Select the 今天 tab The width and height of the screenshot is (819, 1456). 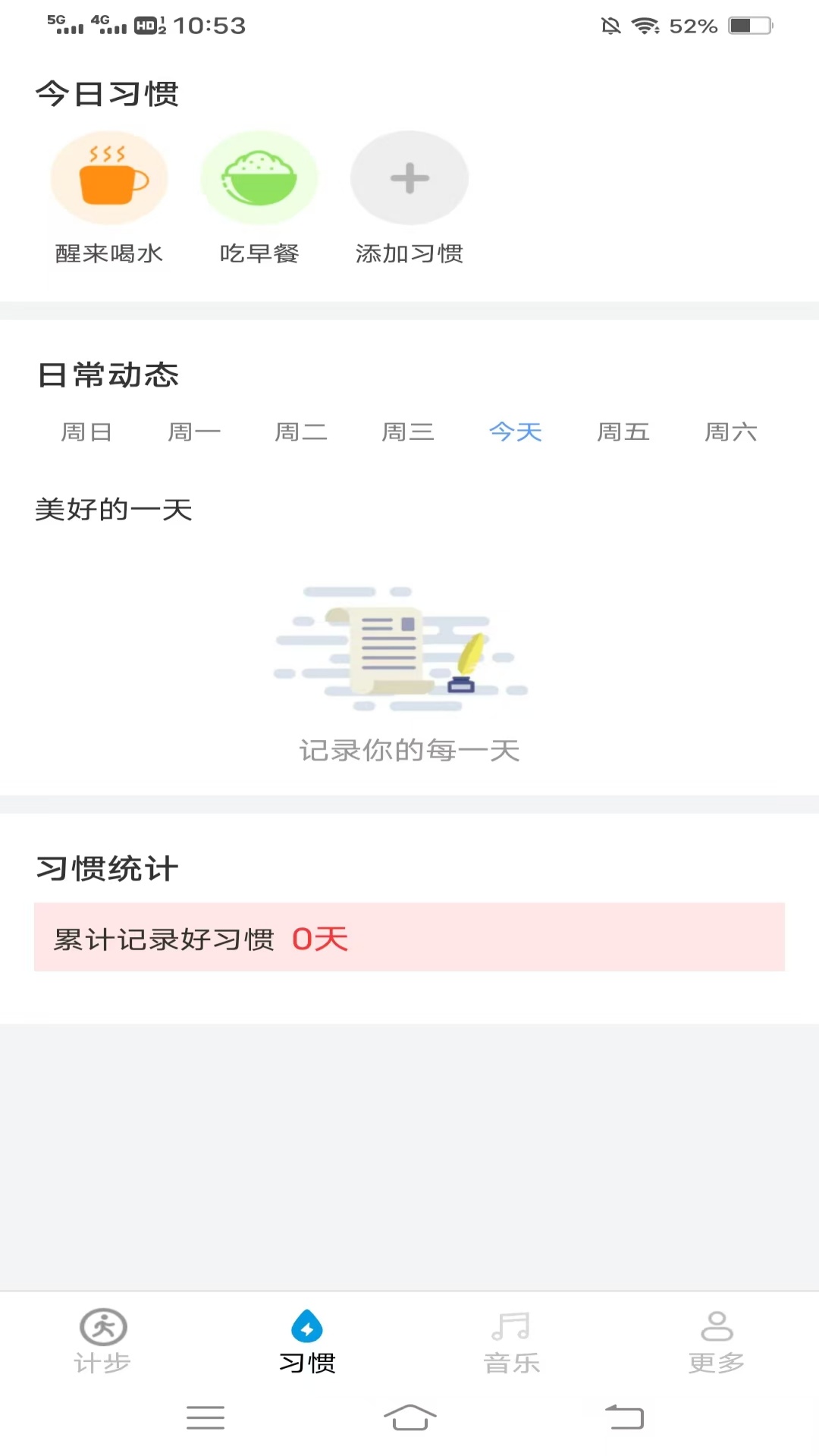coord(516,432)
